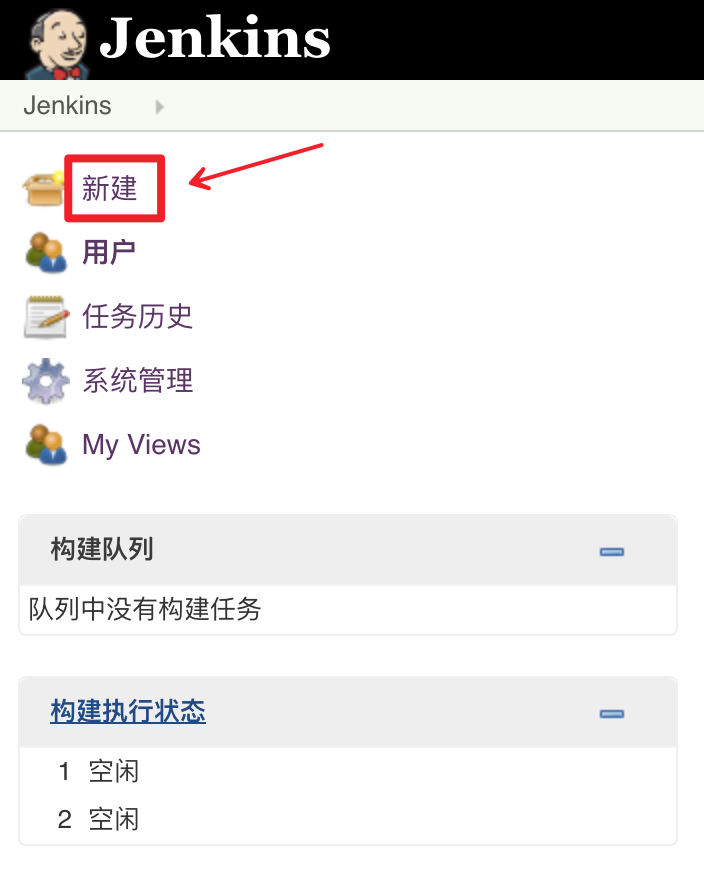Open 系统管理 settings
The image size is (704, 888).
pos(137,381)
